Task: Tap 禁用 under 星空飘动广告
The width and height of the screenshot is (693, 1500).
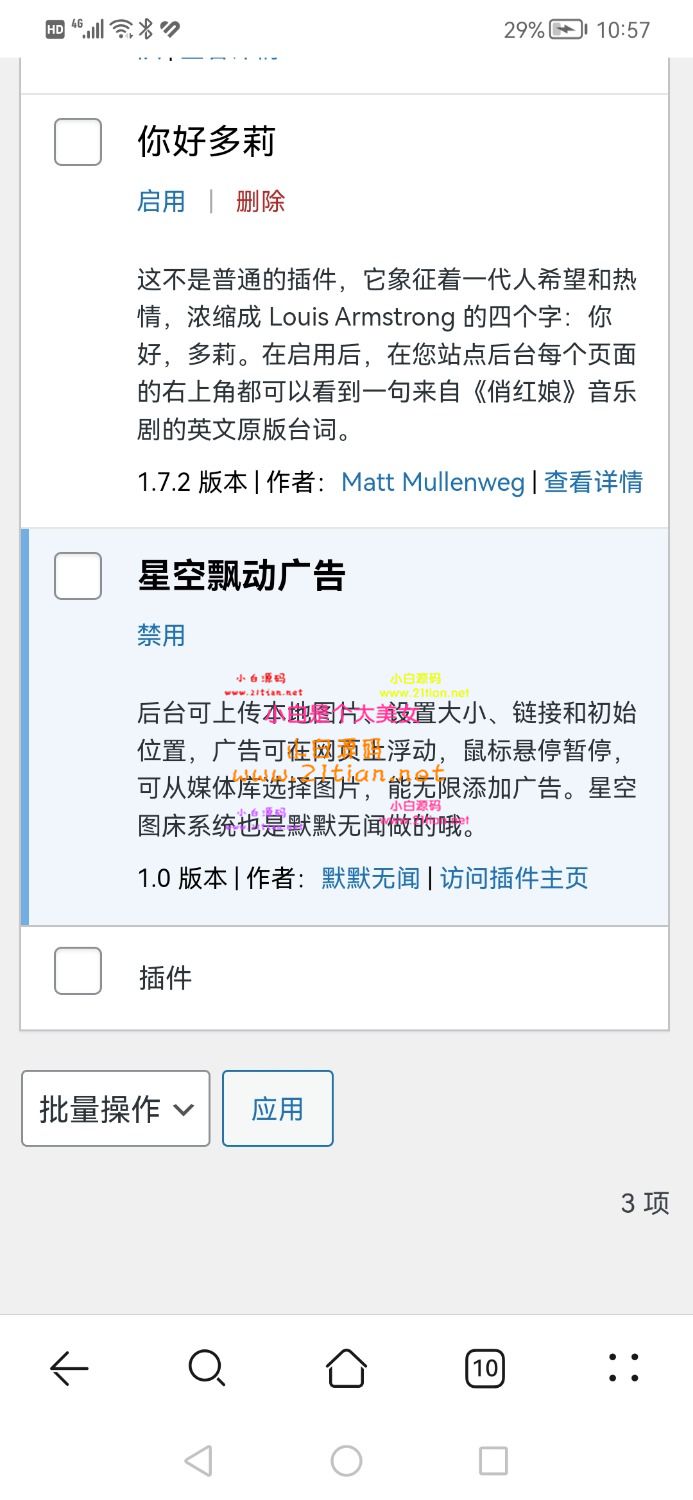Action: (x=161, y=635)
